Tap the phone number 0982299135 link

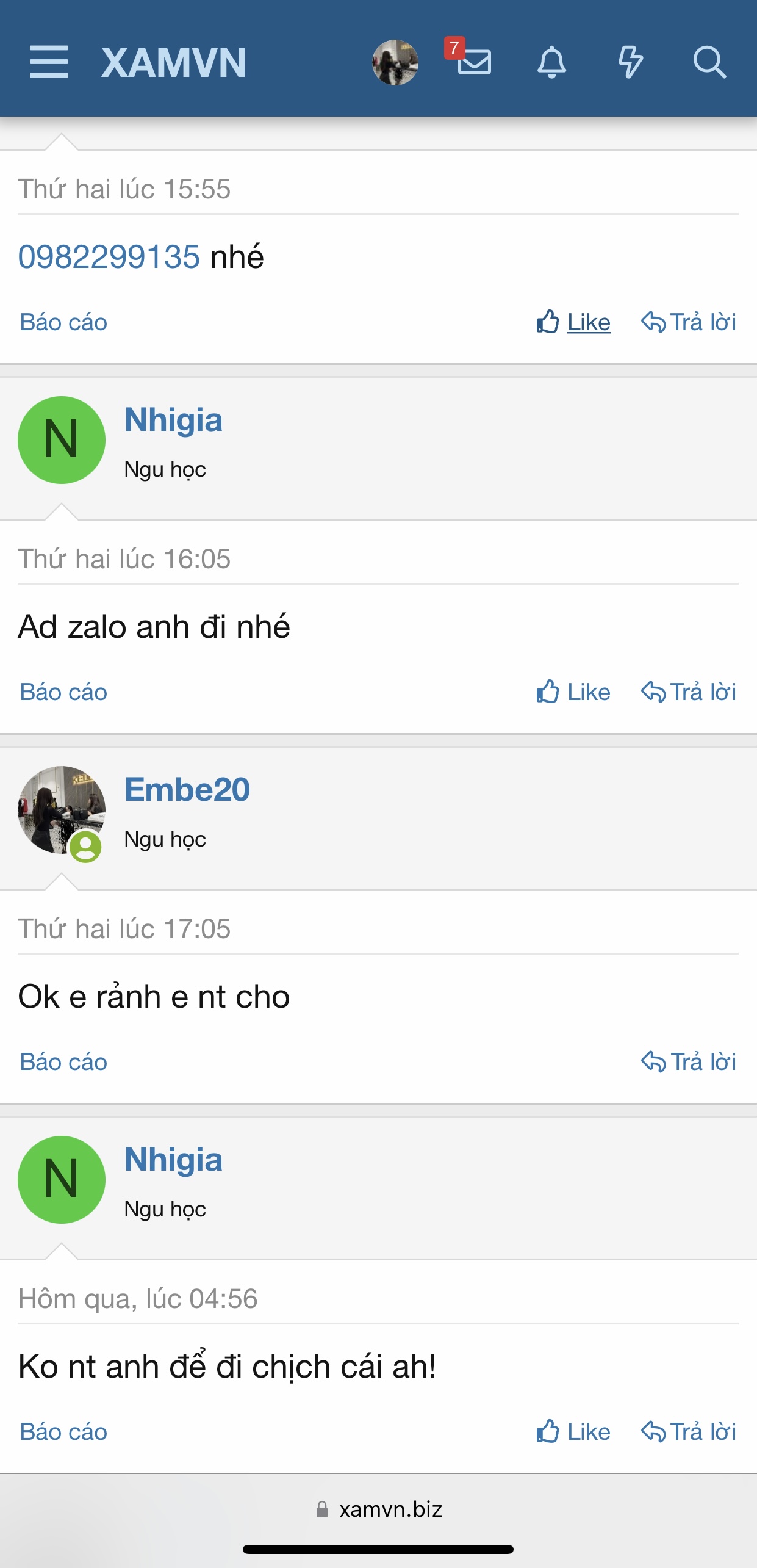(109, 256)
